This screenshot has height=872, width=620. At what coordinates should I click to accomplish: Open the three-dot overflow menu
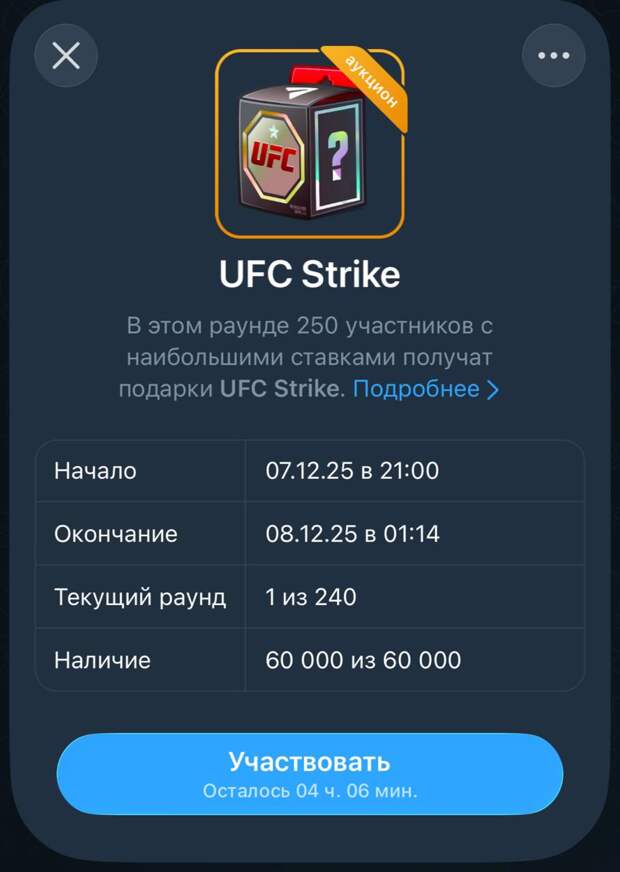click(553, 55)
